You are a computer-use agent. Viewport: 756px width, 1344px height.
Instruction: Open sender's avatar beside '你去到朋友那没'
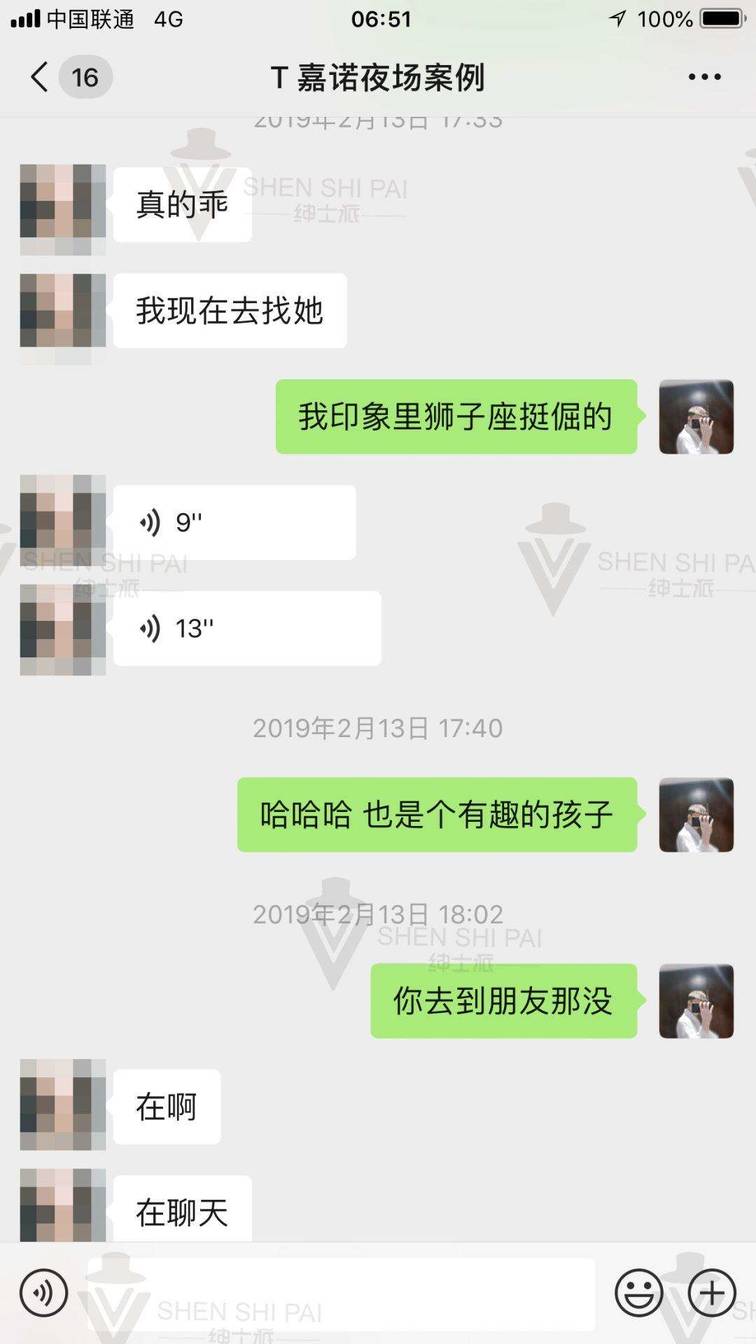[x=696, y=1001]
